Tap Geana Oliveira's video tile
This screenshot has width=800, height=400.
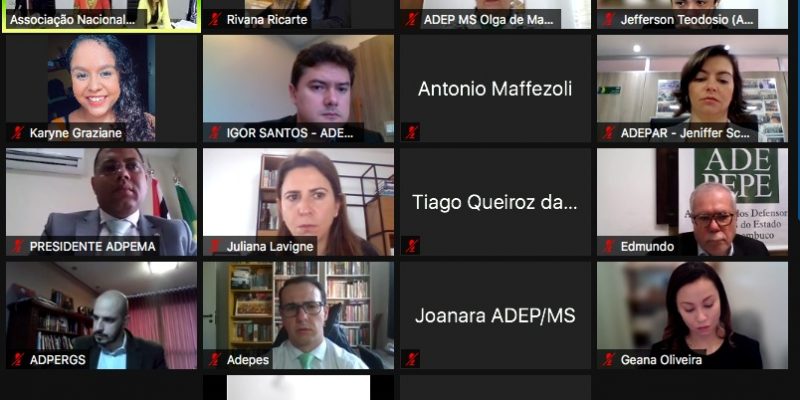click(x=692, y=315)
